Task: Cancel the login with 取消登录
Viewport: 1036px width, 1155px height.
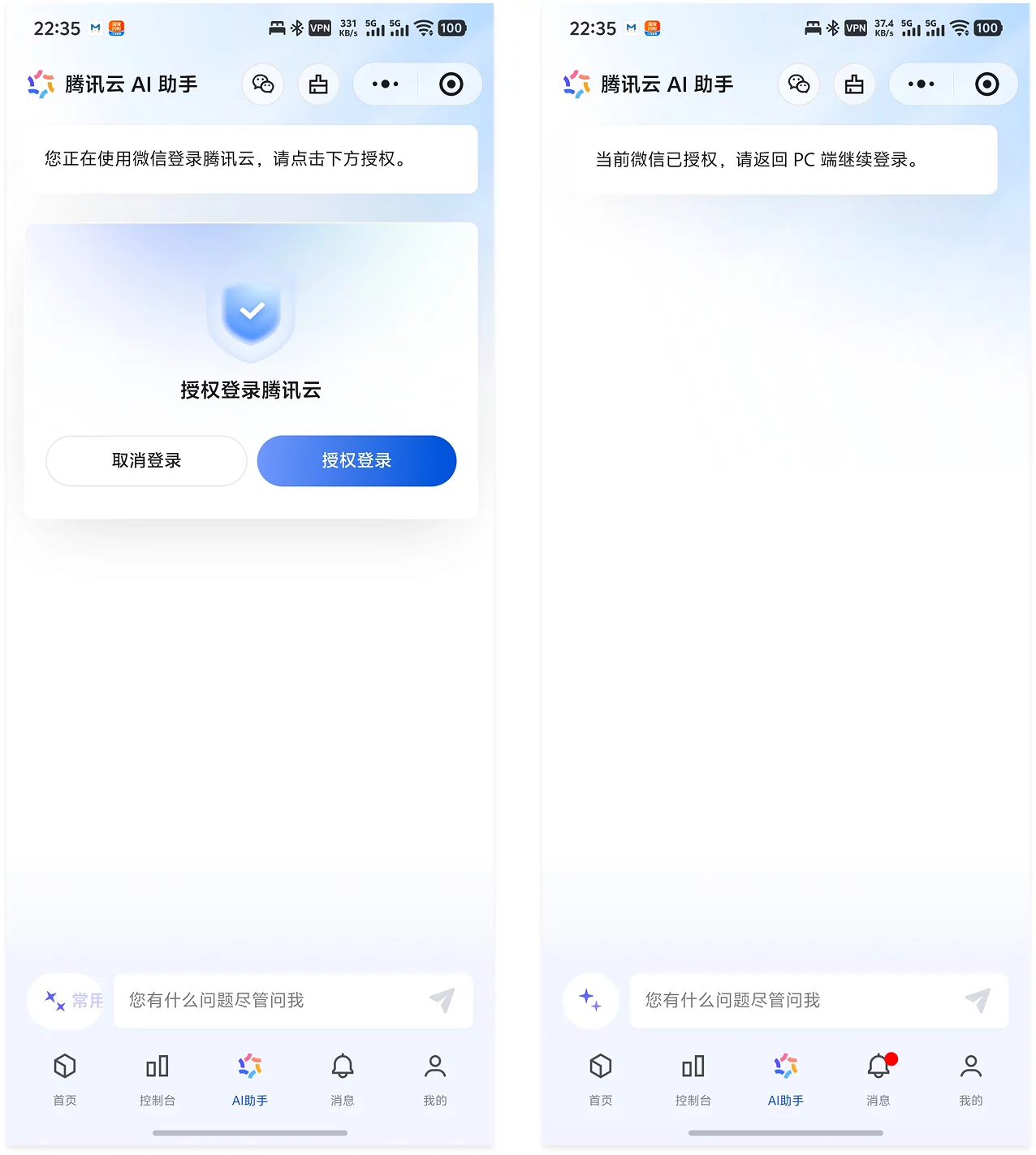Action: 146,461
